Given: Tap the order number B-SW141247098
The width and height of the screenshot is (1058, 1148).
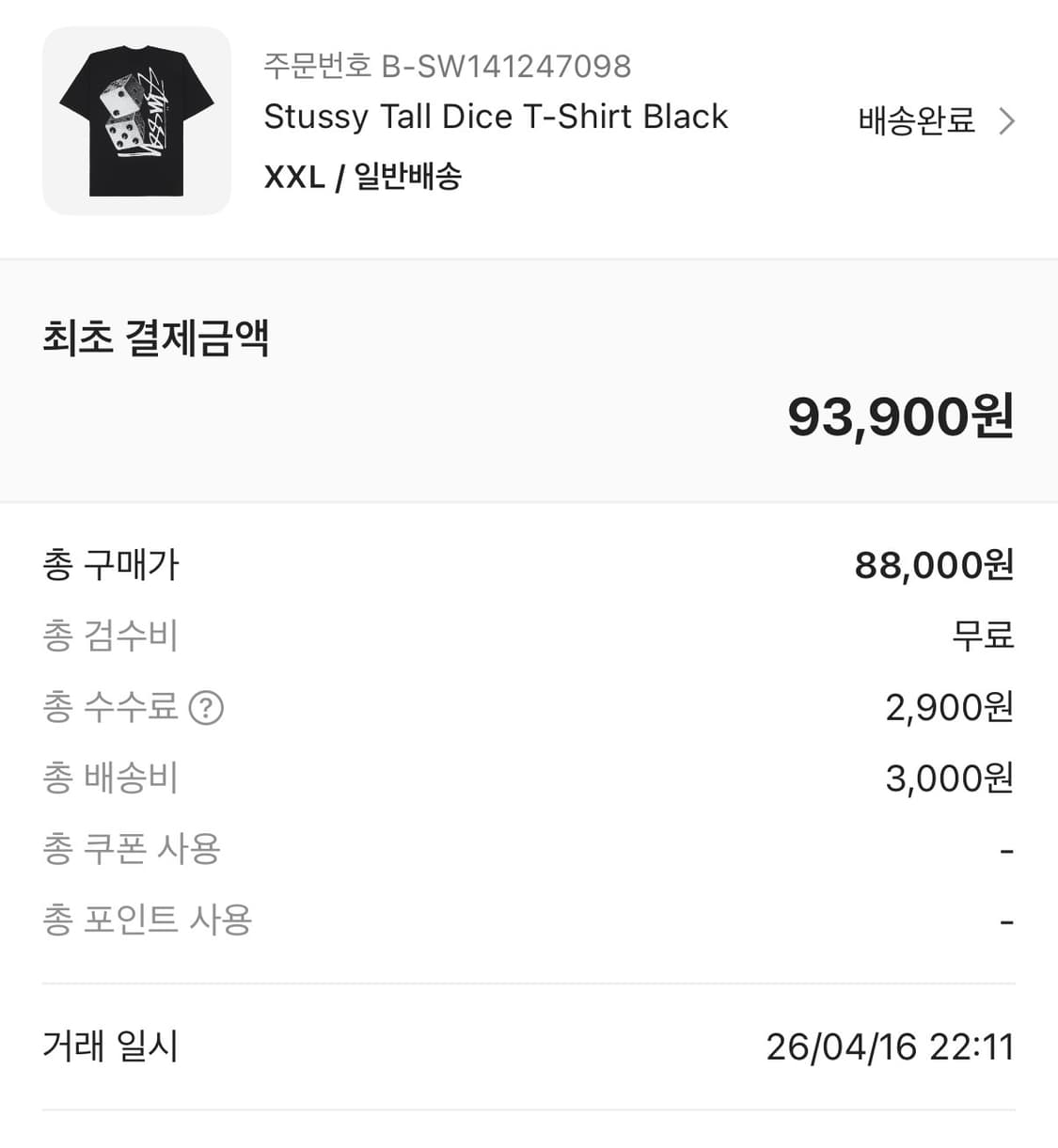Looking at the screenshot, I should pos(447,66).
